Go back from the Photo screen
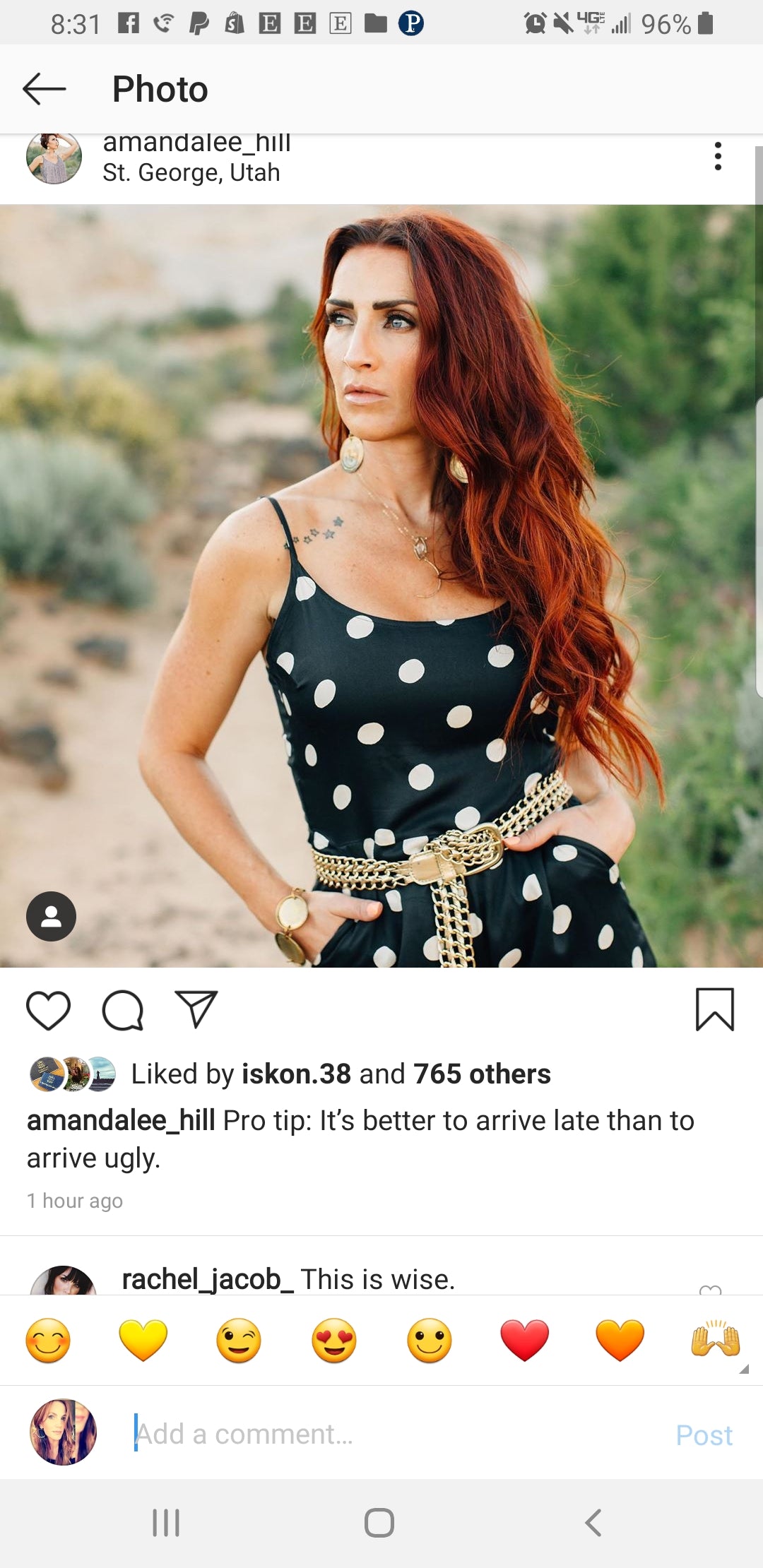The height and width of the screenshot is (1568, 763). [x=44, y=90]
